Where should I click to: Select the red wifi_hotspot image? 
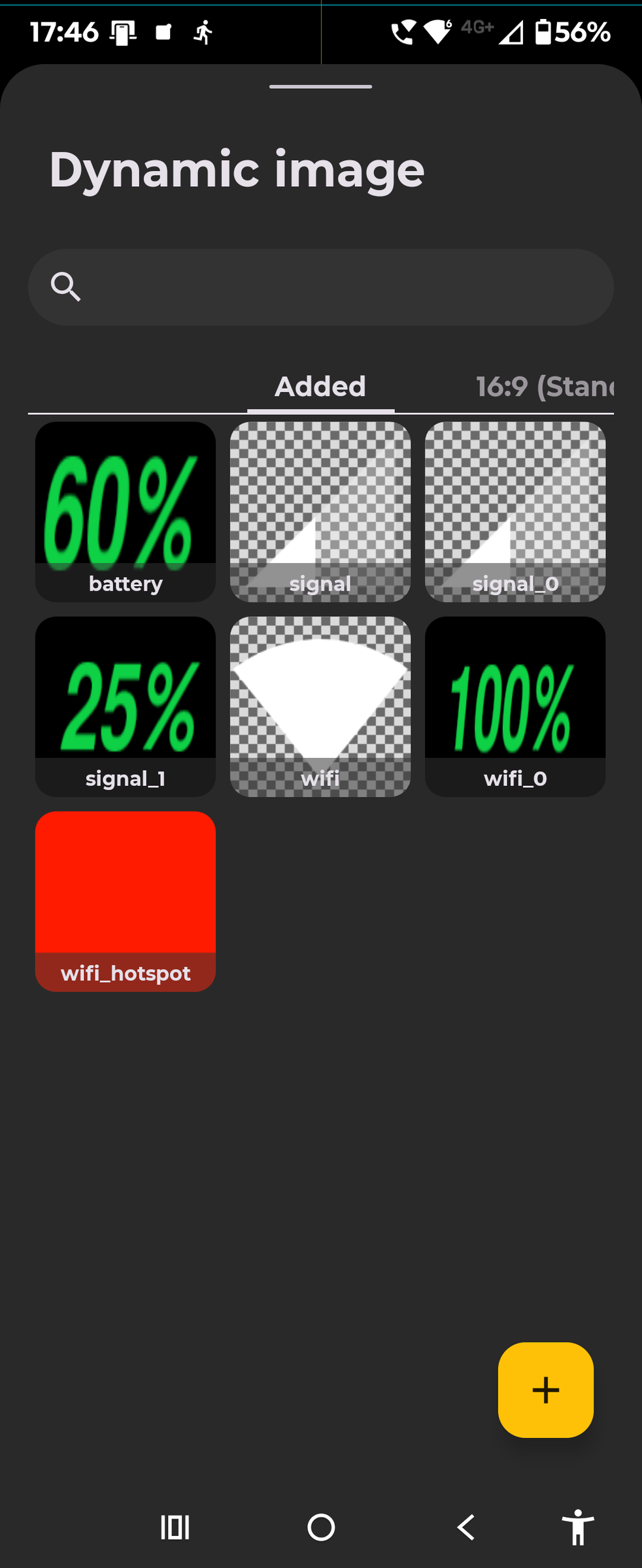(x=125, y=902)
